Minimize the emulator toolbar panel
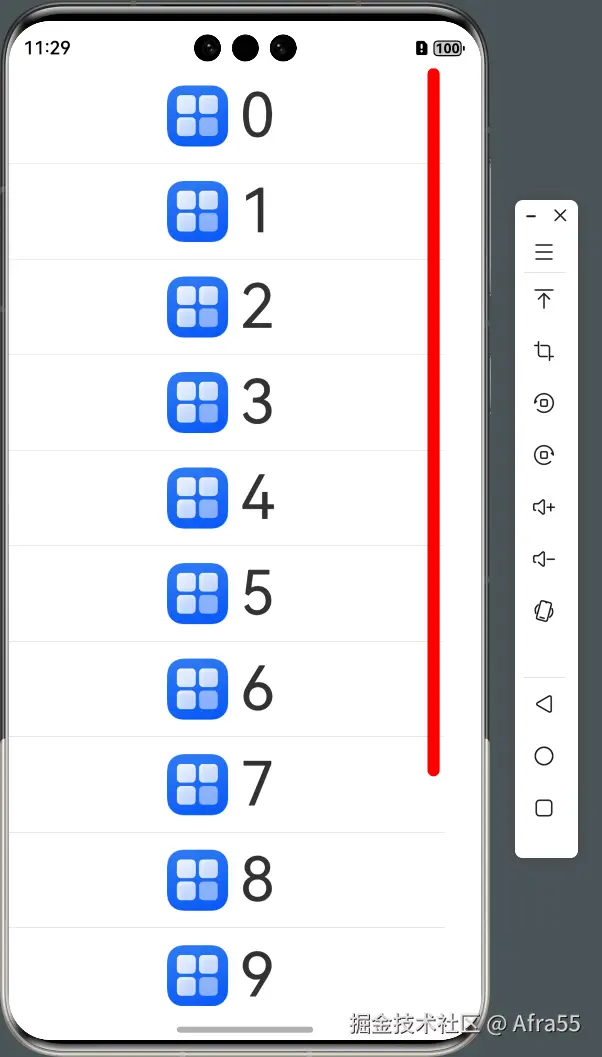The width and height of the screenshot is (602, 1057). point(531,215)
